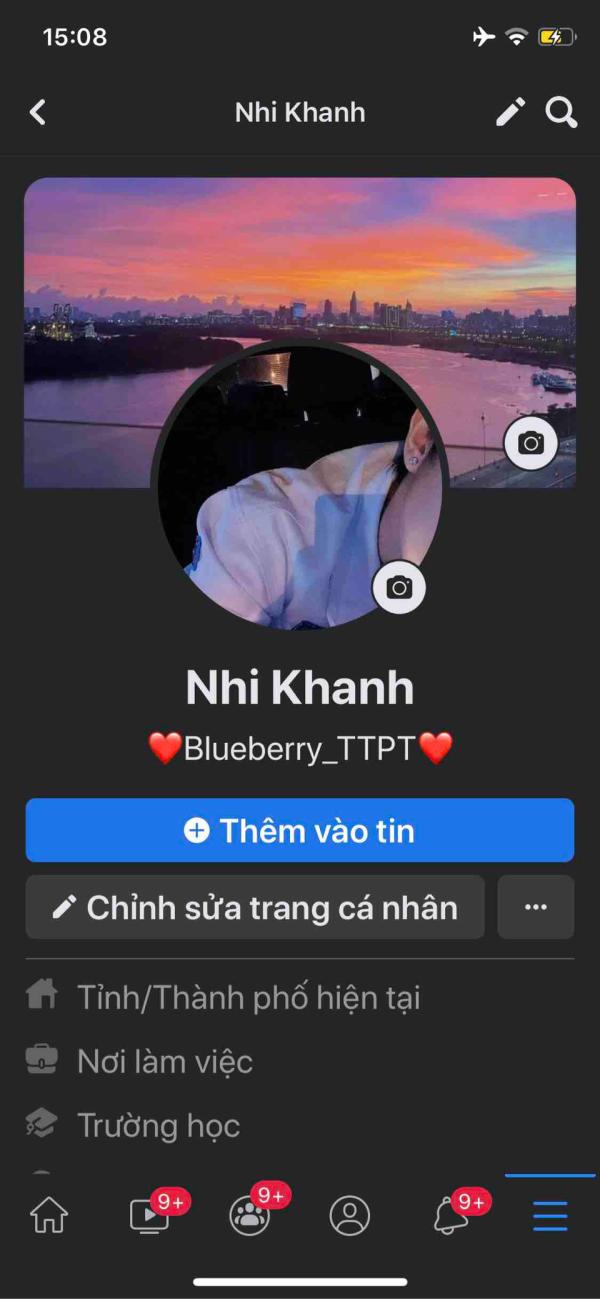Open the Watch video tab
Image resolution: width=600 pixels, height=1299 pixels.
pyautogui.click(x=150, y=1216)
